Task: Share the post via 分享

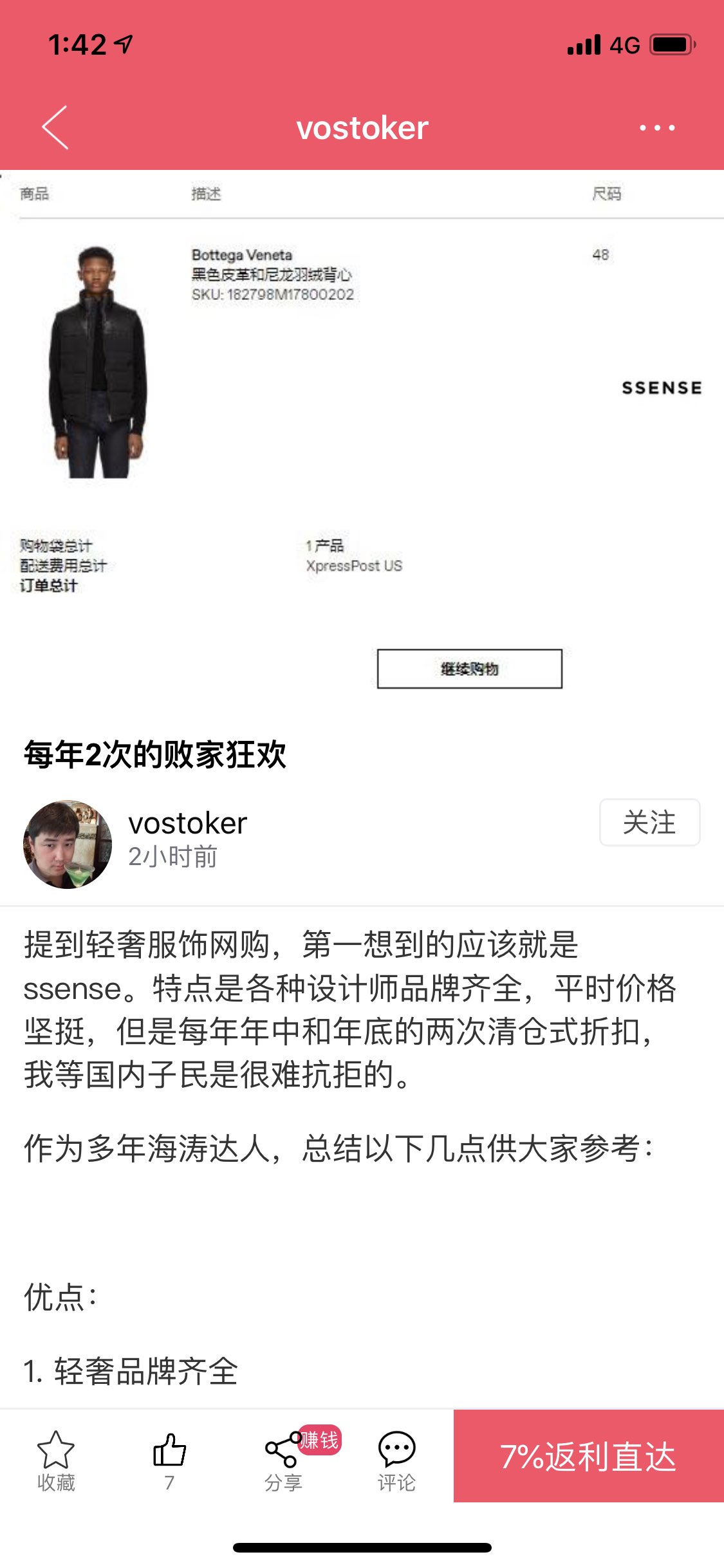Action: point(283,1460)
